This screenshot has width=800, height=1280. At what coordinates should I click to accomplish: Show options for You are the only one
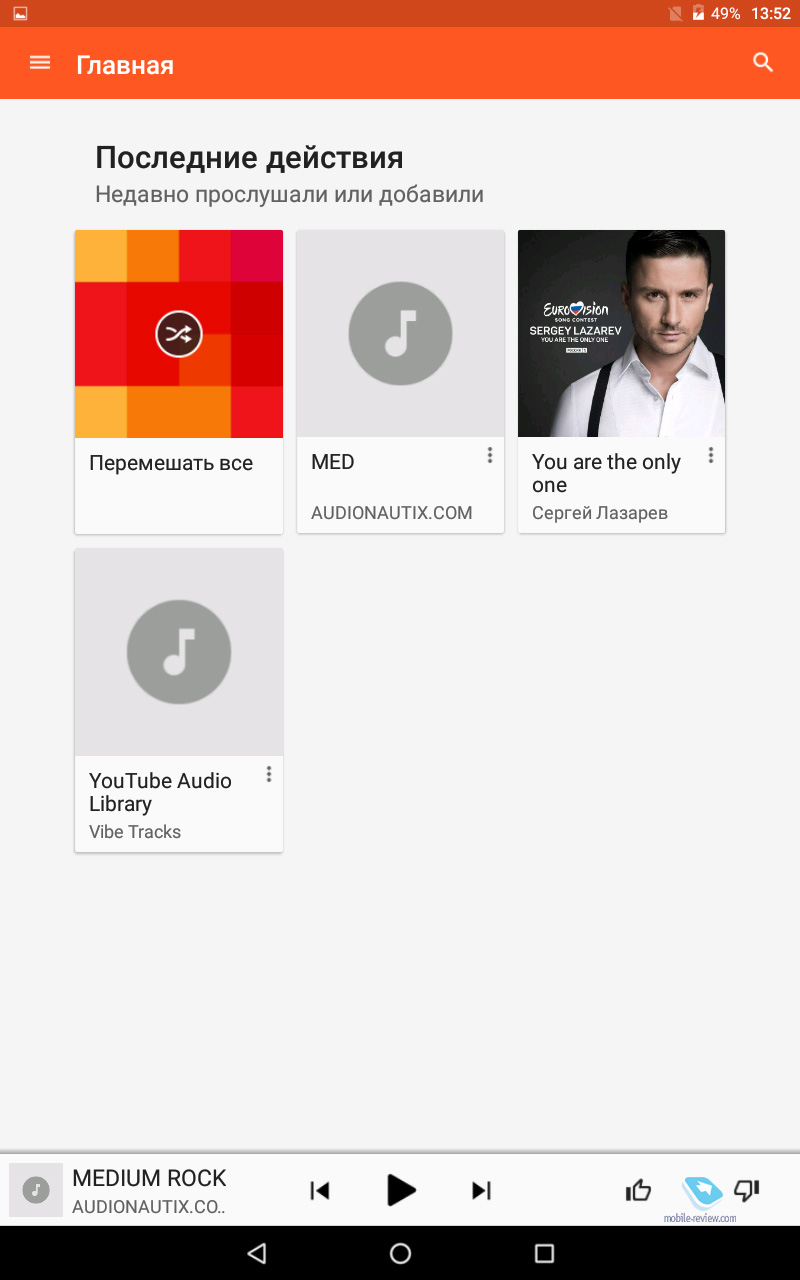(x=711, y=456)
